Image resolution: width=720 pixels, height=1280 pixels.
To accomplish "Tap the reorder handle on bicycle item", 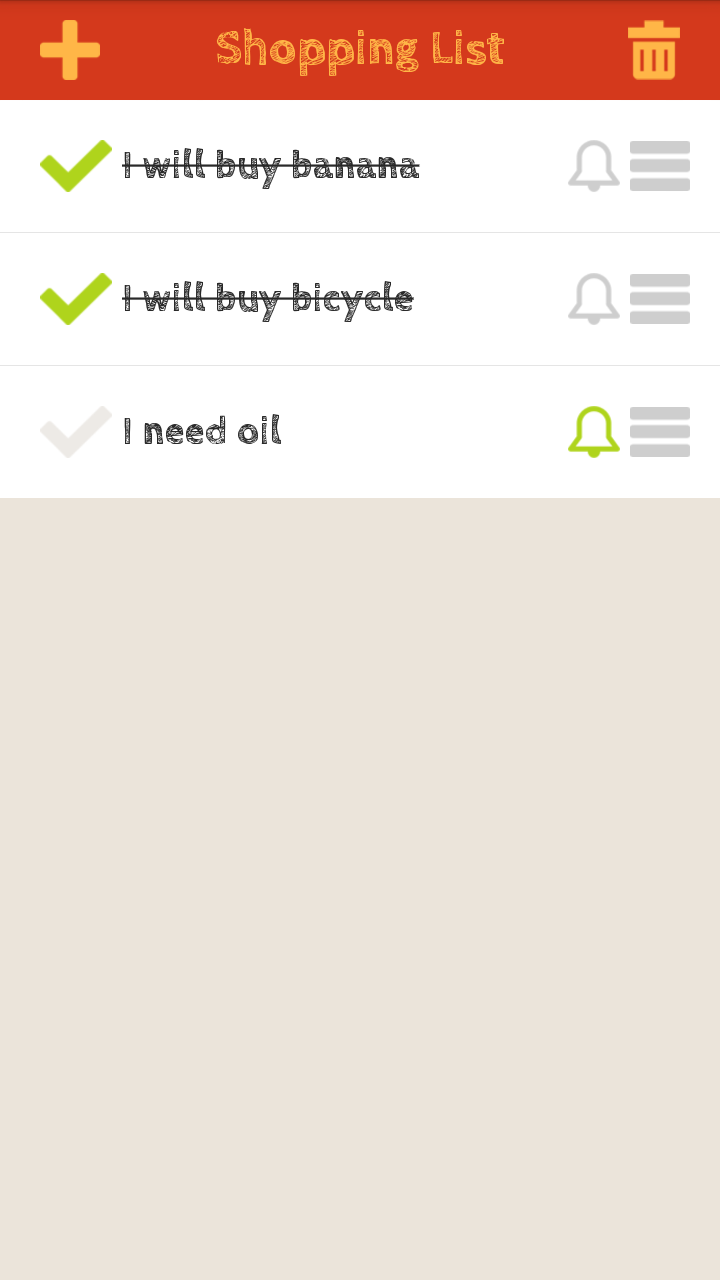I will 660,299.
